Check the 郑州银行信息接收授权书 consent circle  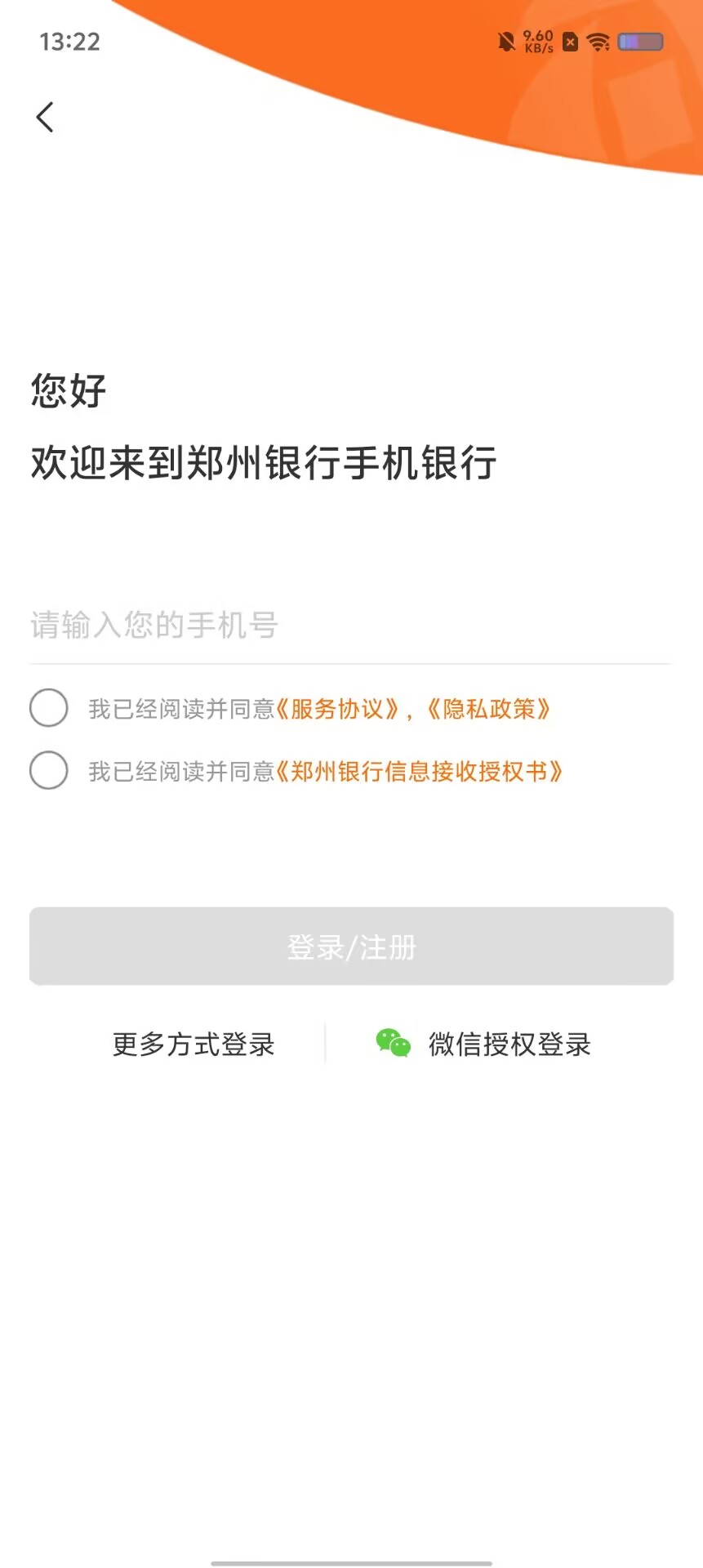pos(49,770)
